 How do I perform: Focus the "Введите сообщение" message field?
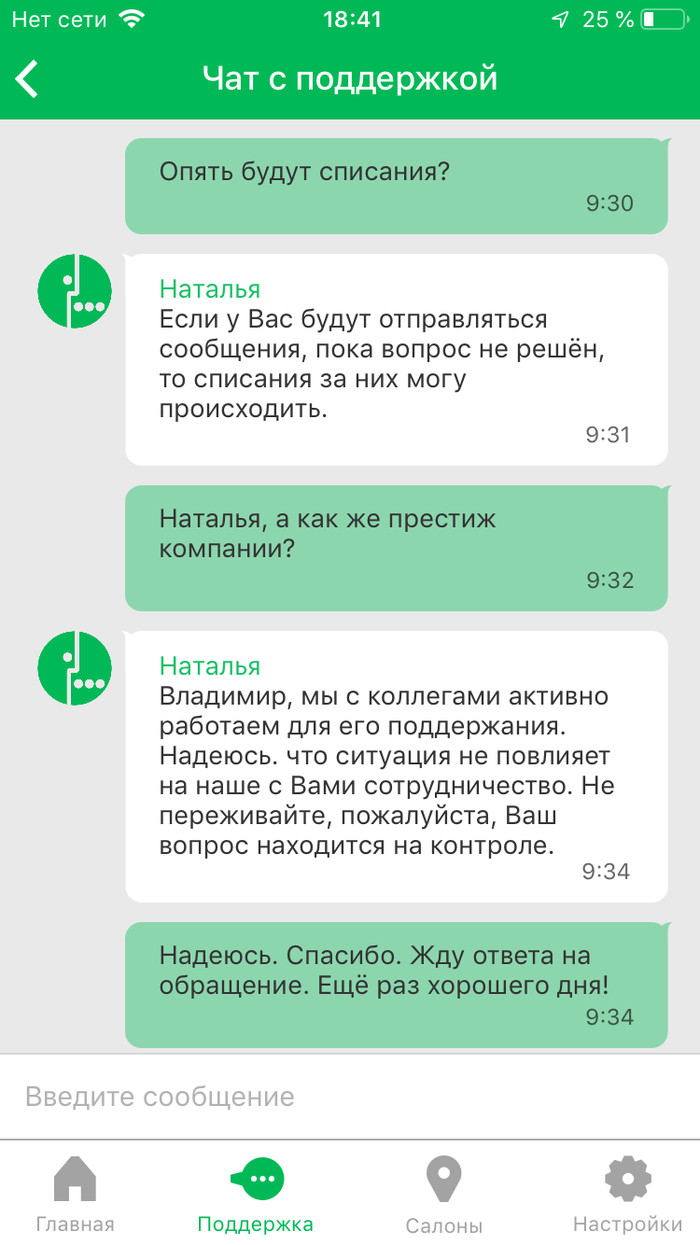(350, 1096)
